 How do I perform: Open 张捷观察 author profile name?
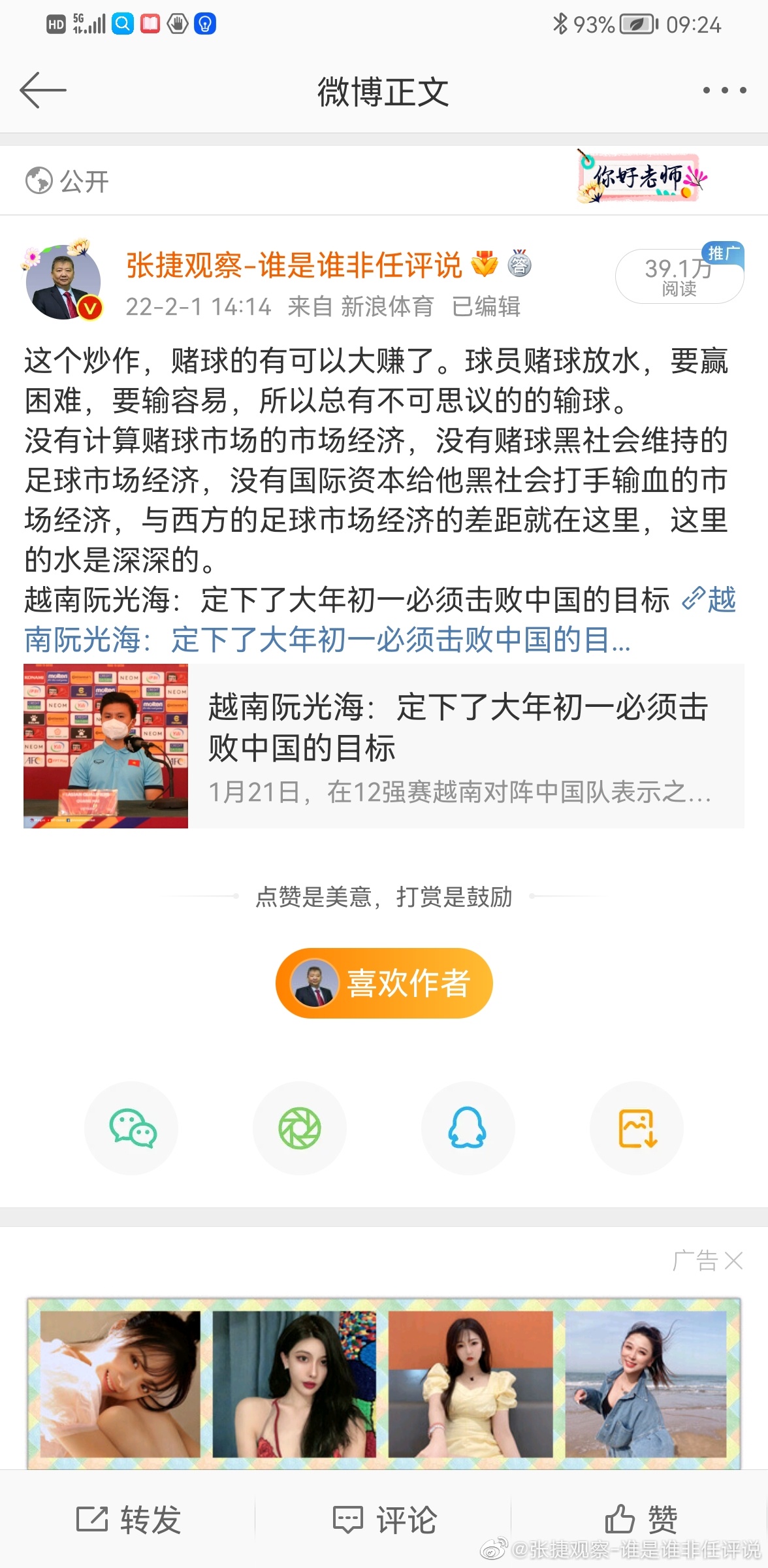point(294,265)
